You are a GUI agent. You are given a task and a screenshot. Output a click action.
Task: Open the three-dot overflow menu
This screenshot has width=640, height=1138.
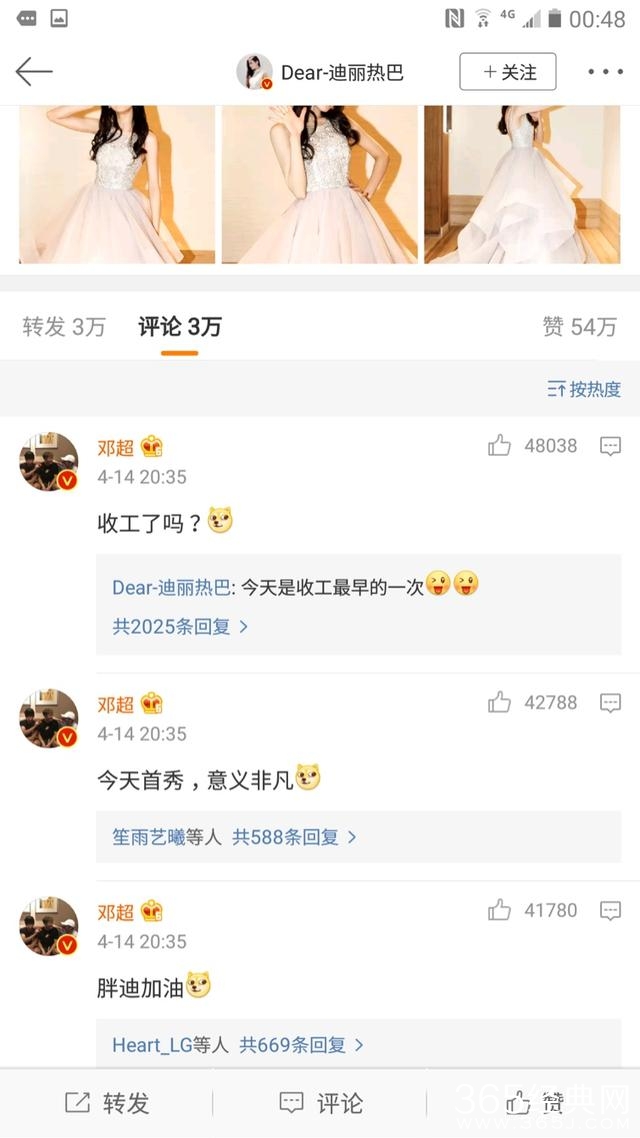pos(605,72)
